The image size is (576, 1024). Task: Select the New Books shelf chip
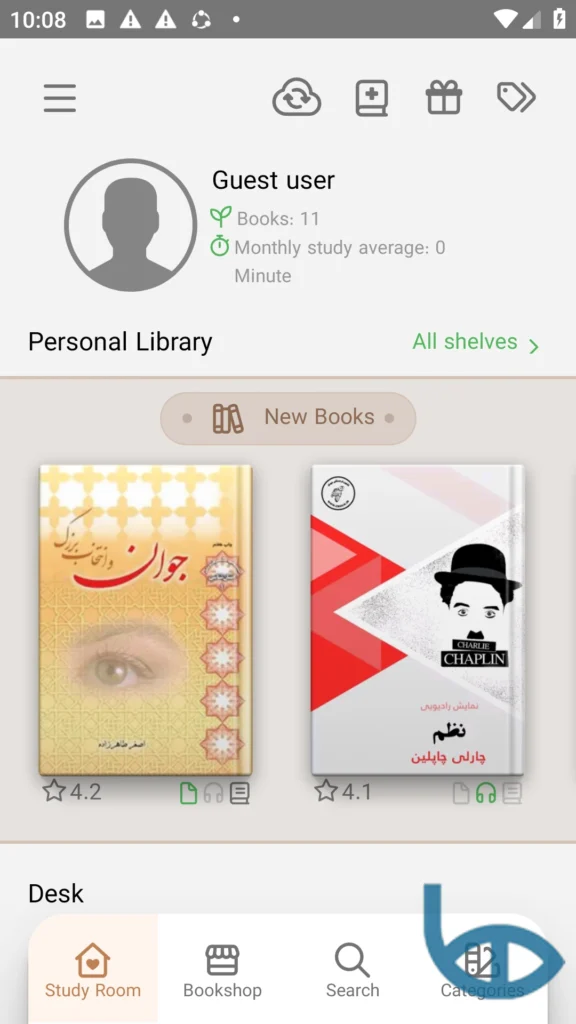click(x=288, y=418)
